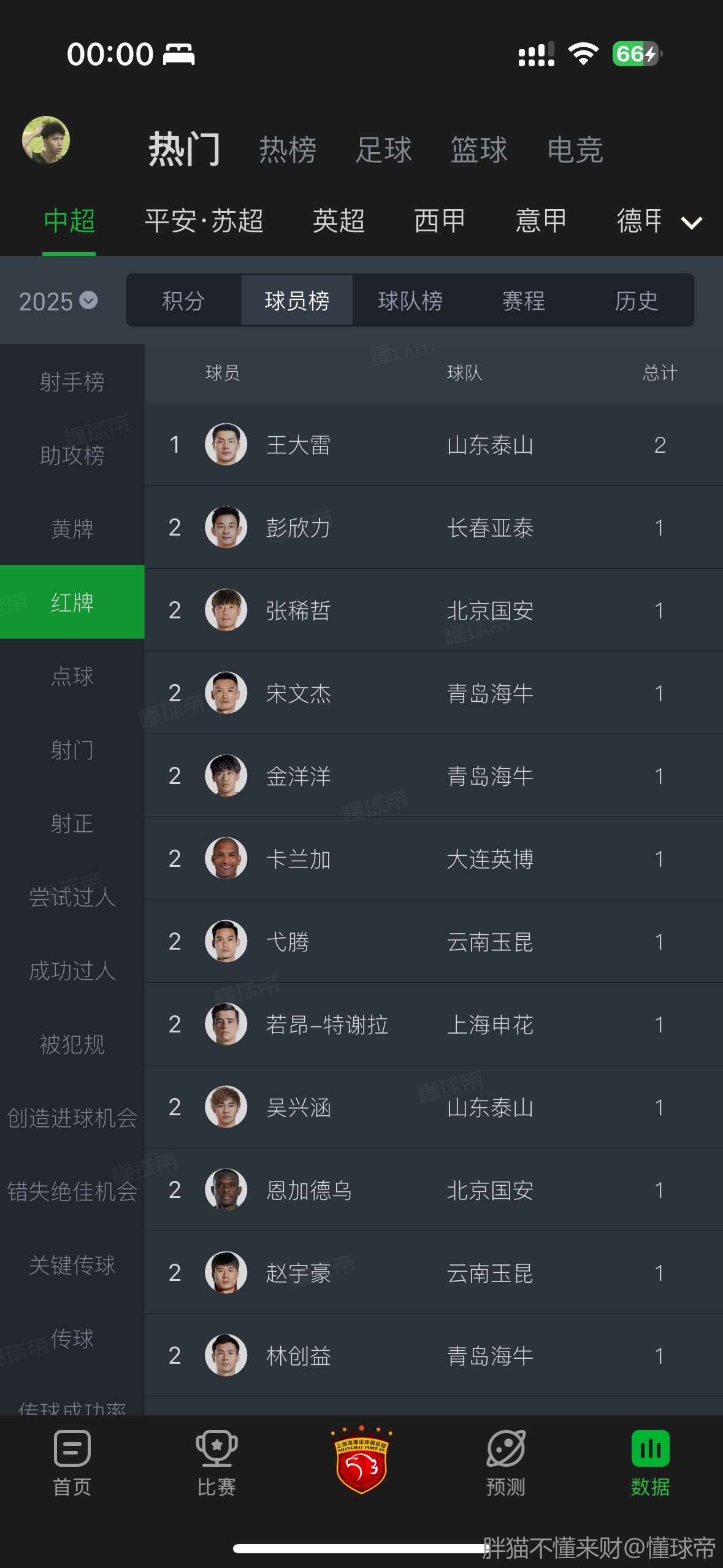Viewport: 723px width, 1568px height.
Task: Select 黄牌 in the side list
Action: click(x=72, y=529)
